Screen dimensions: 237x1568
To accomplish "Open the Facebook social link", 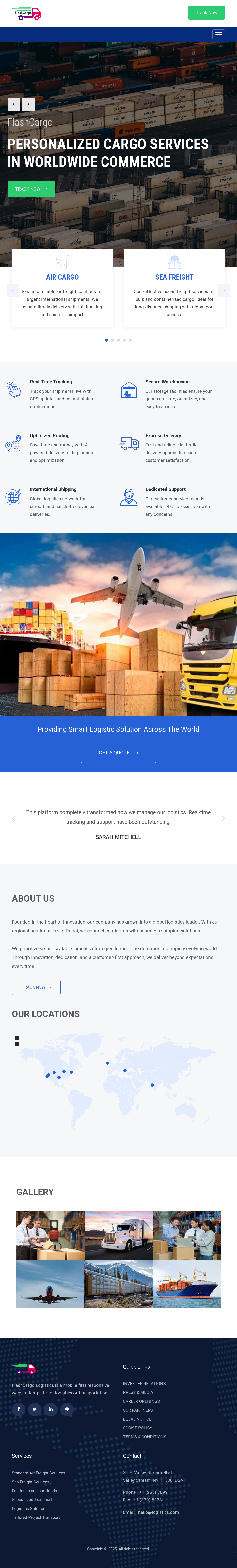I will [x=18, y=1408].
